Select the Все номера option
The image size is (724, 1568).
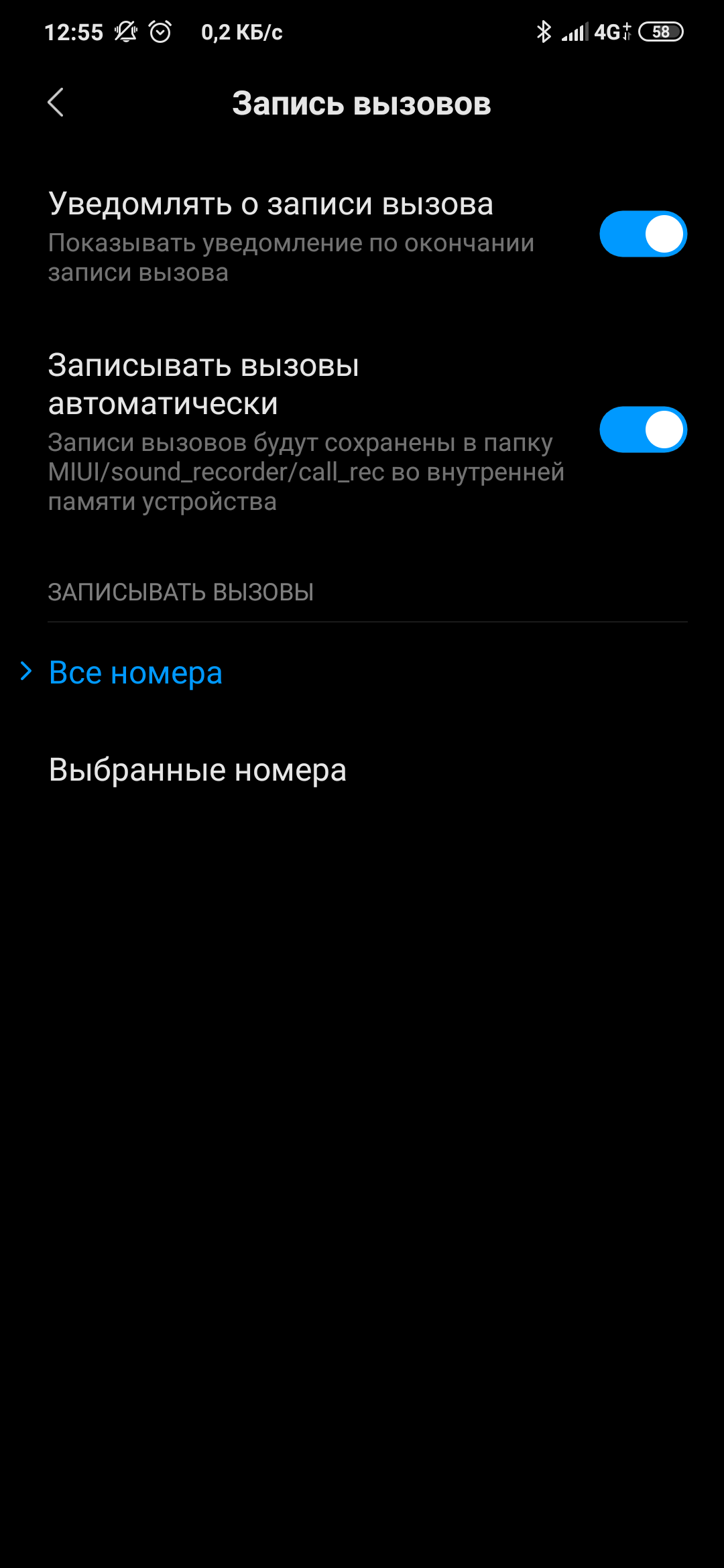135,673
